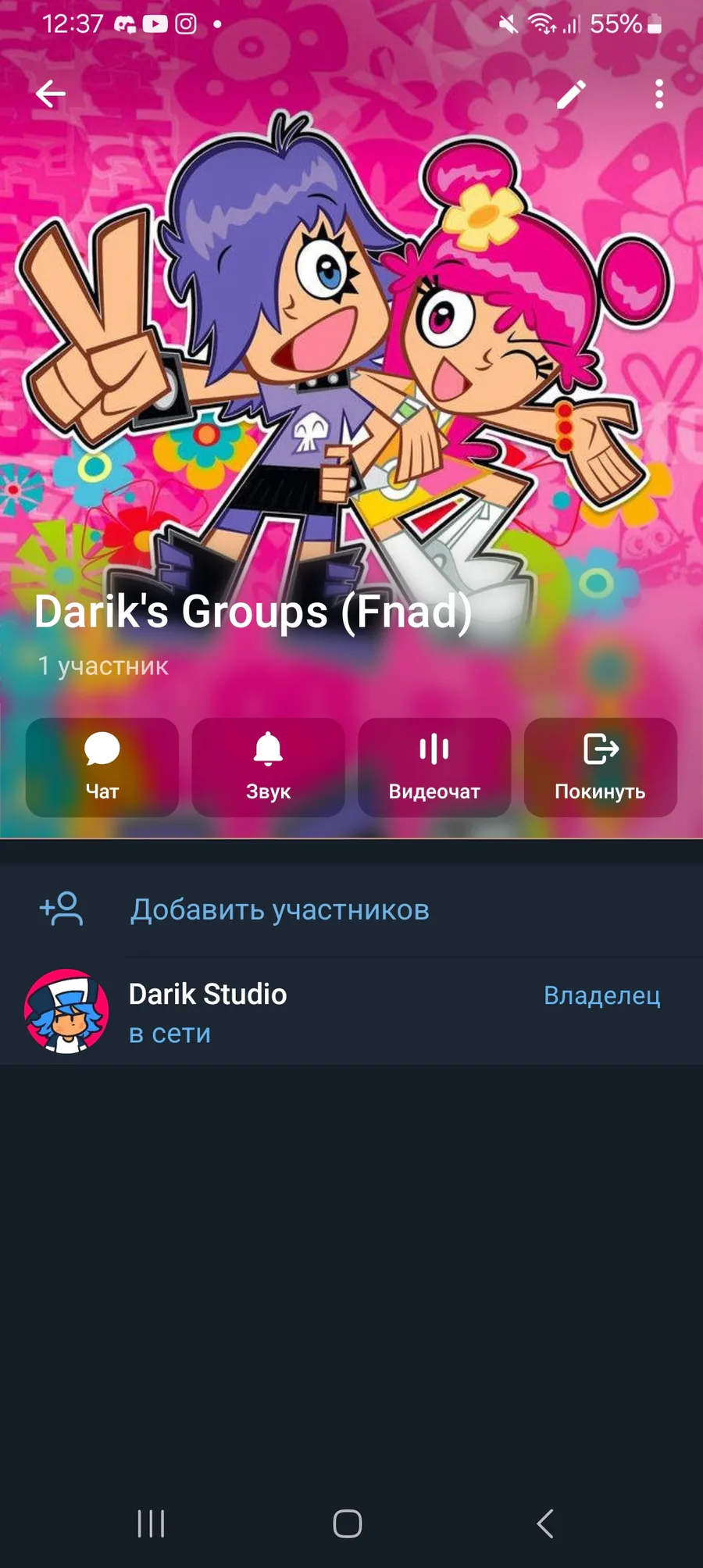The image size is (703, 1568).
Task: Mute notifications with the Звук button
Action: point(268,767)
